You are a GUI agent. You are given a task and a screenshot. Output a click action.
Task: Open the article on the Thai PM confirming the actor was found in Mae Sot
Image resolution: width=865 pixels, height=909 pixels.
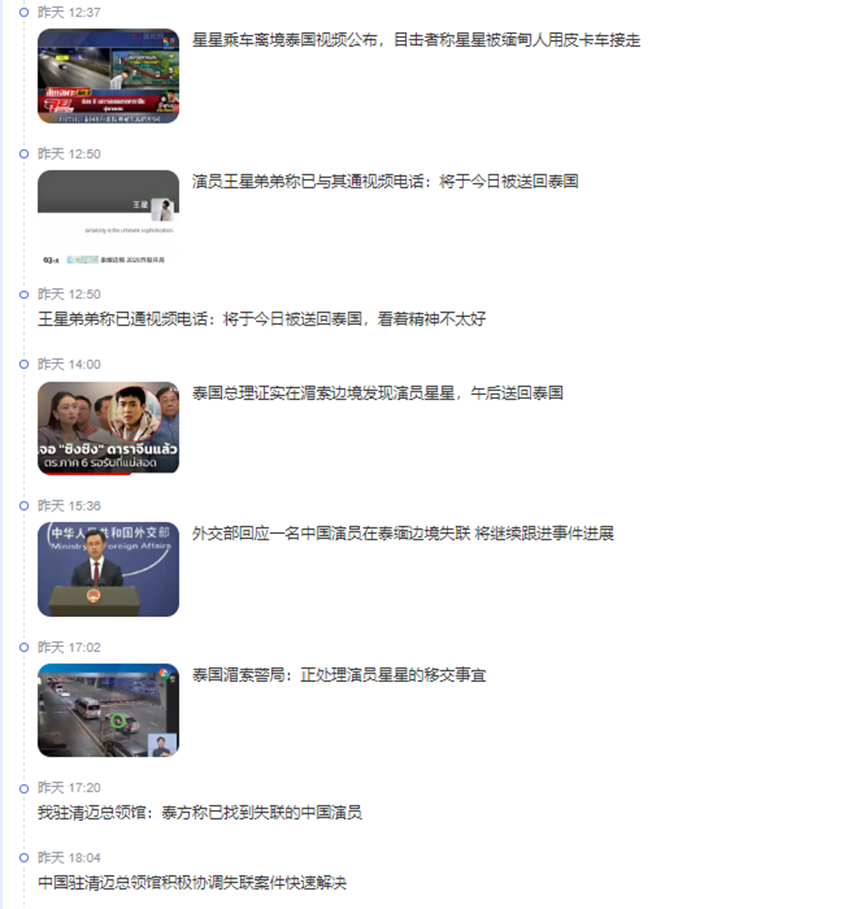pyautogui.click(x=378, y=394)
